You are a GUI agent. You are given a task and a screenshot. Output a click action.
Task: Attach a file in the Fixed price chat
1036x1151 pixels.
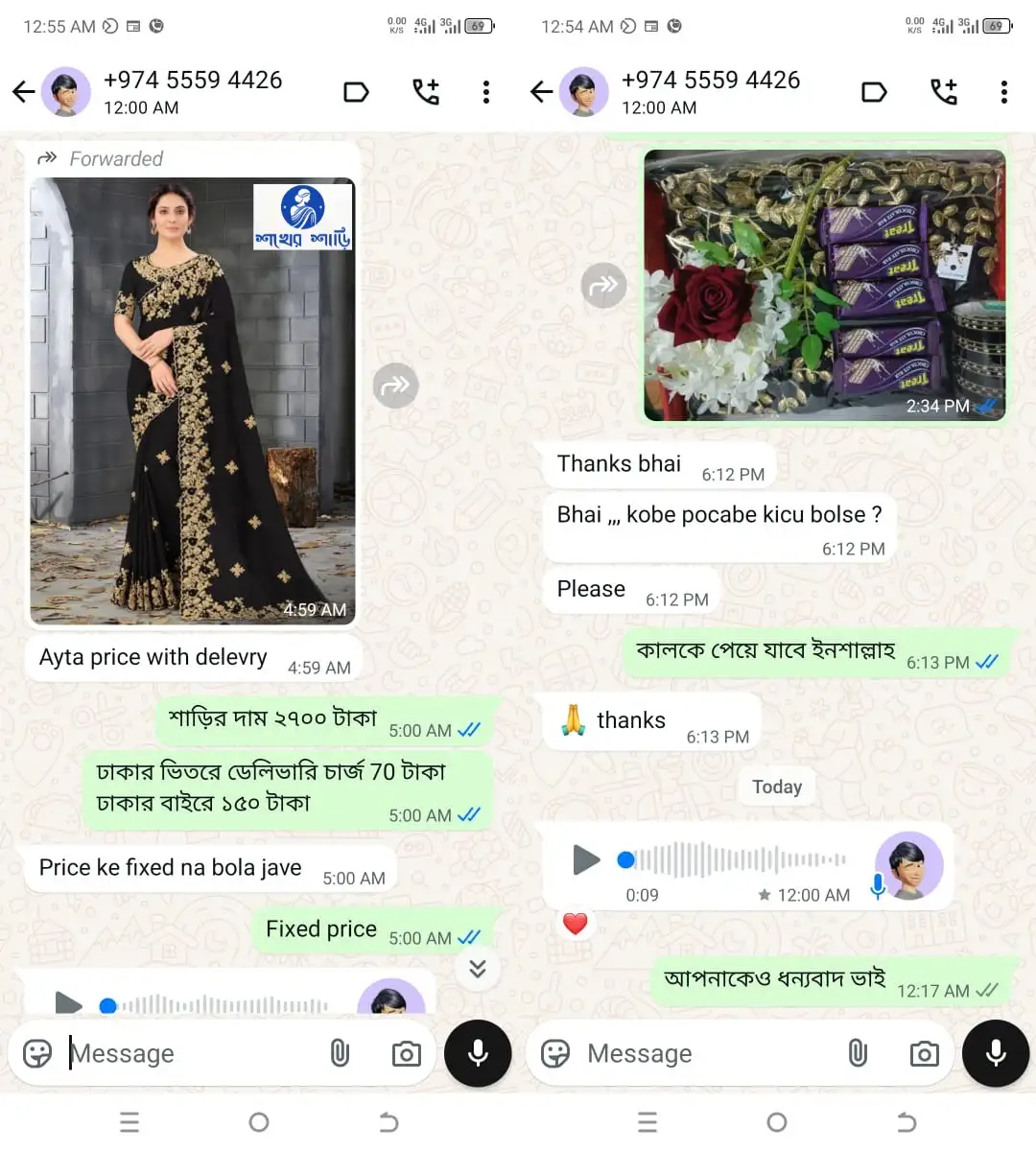click(x=340, y=1053)
